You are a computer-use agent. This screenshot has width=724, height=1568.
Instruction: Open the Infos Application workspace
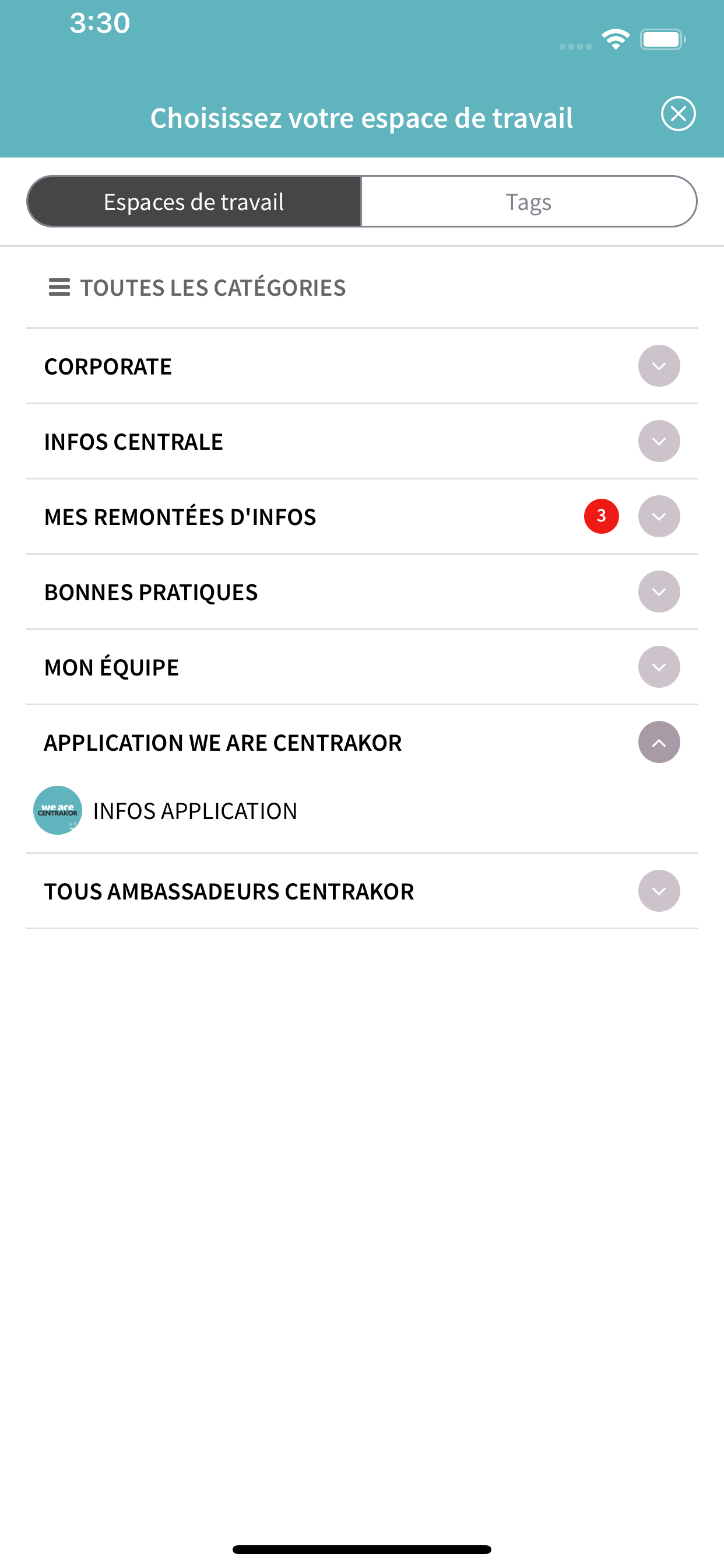[362, 811]
